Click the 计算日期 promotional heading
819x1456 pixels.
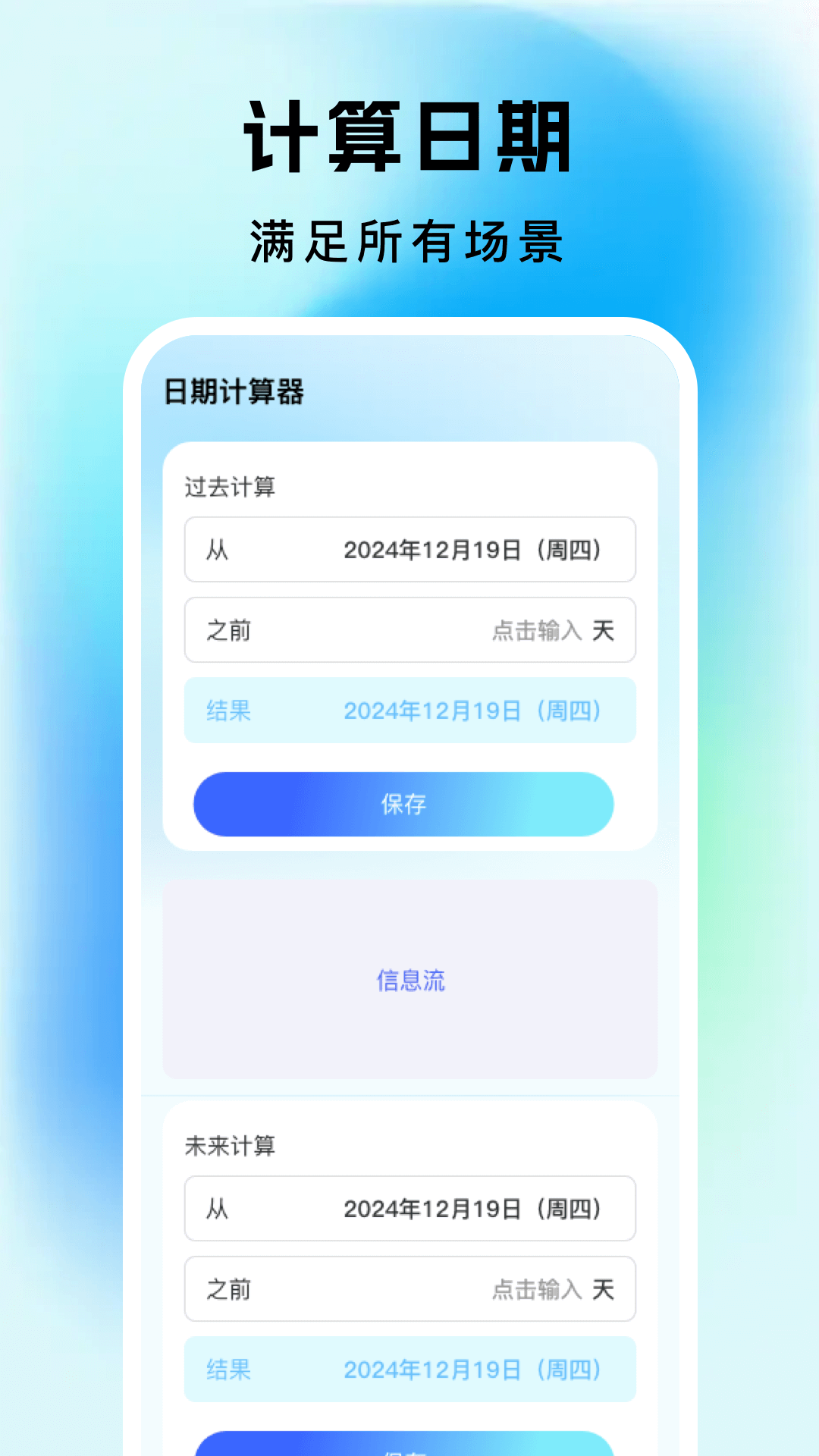click(x=409, y=136)
